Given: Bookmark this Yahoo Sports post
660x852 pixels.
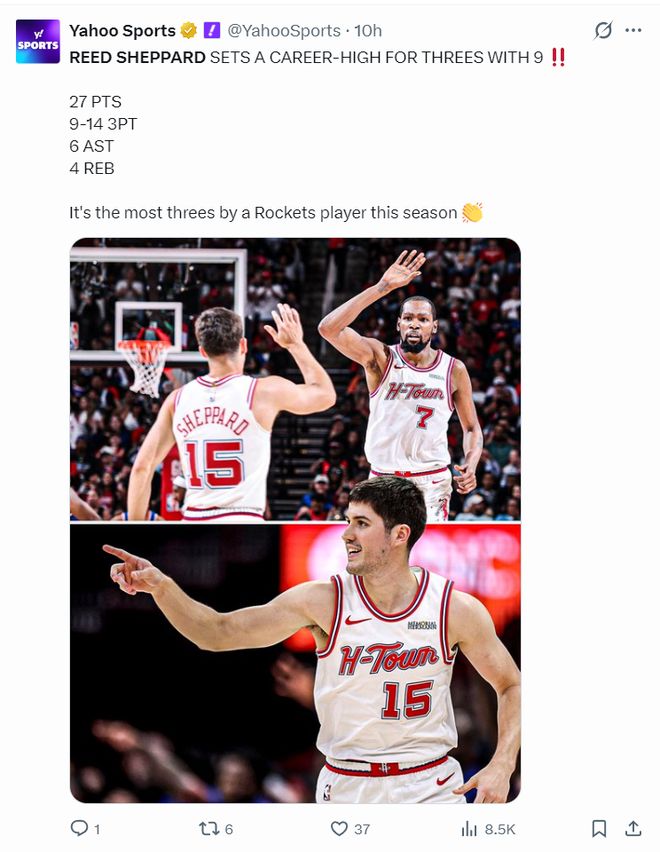Looking at the screenshot, I should (x=599, y=828).
